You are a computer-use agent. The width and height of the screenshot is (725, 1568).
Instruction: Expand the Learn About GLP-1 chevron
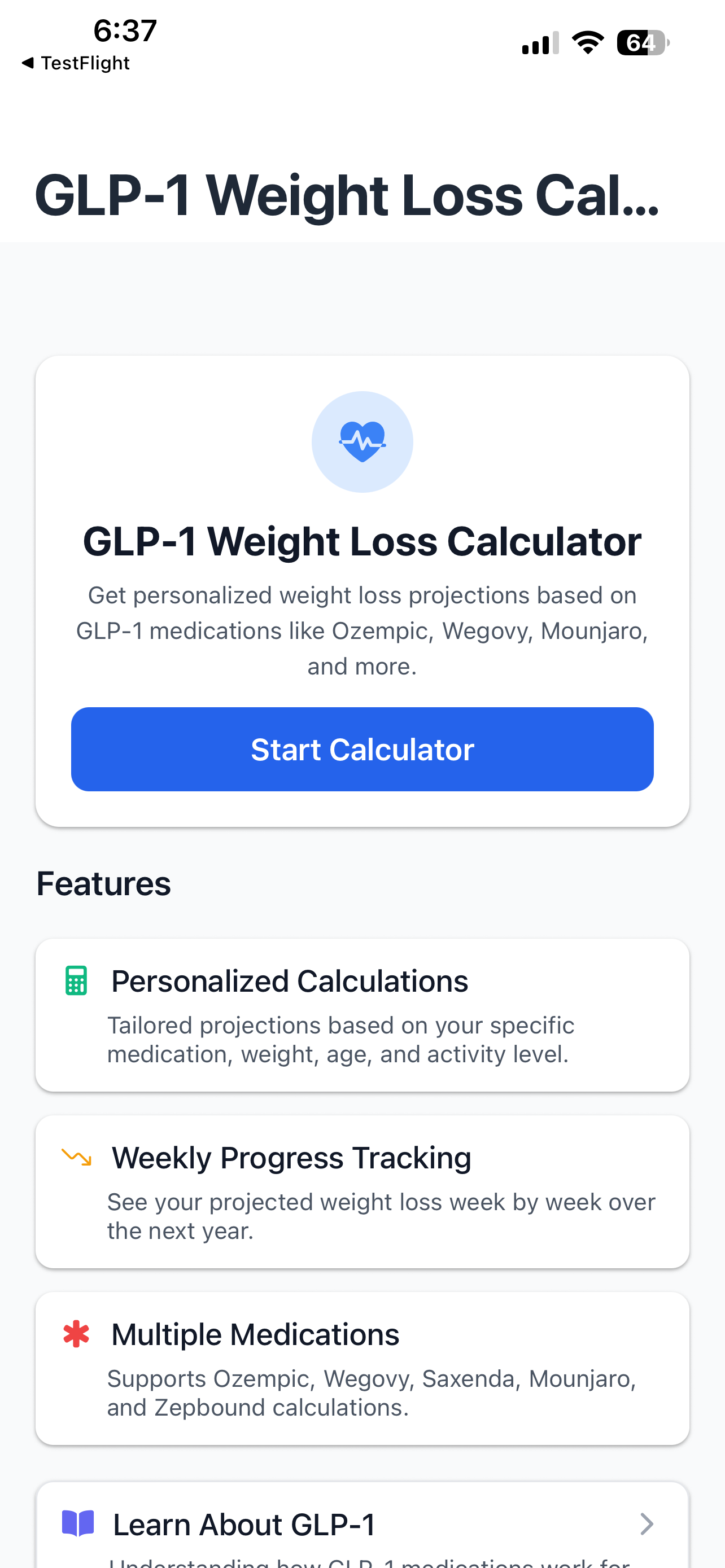pyautogui.click(x=647, y=1523)
